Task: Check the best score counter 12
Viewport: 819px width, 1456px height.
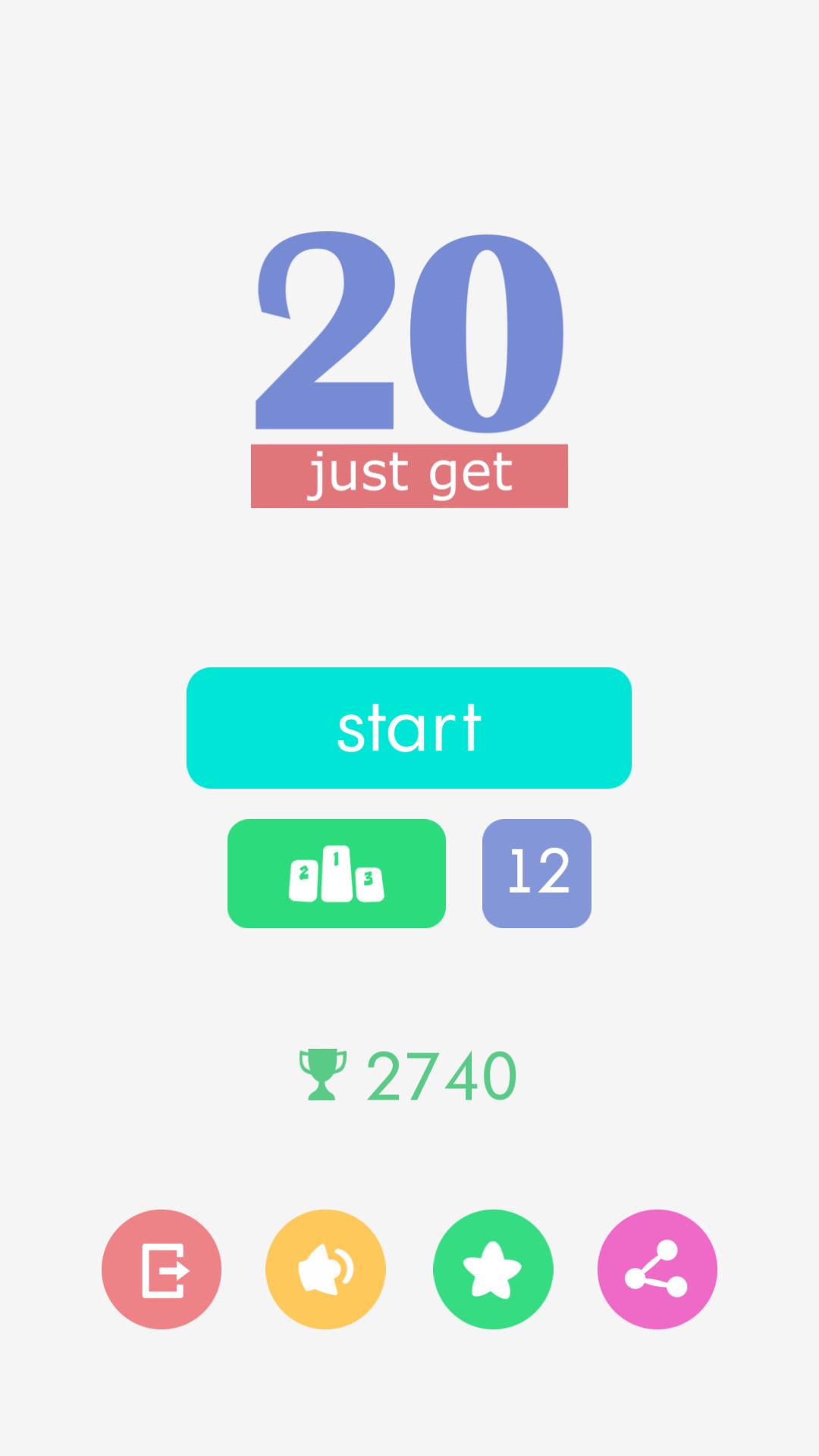Action: pos(537,873)
